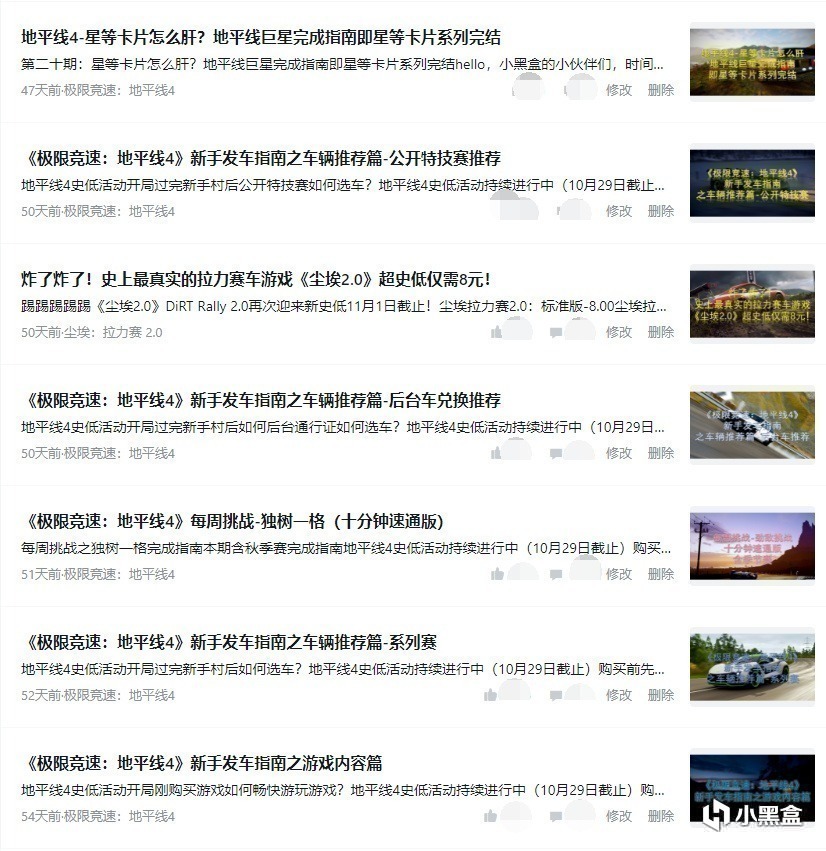Open the 车辆推荐篇-系列赛 post
The width and height of the screenshot is (826, 851).
click(x=229, y=642)
